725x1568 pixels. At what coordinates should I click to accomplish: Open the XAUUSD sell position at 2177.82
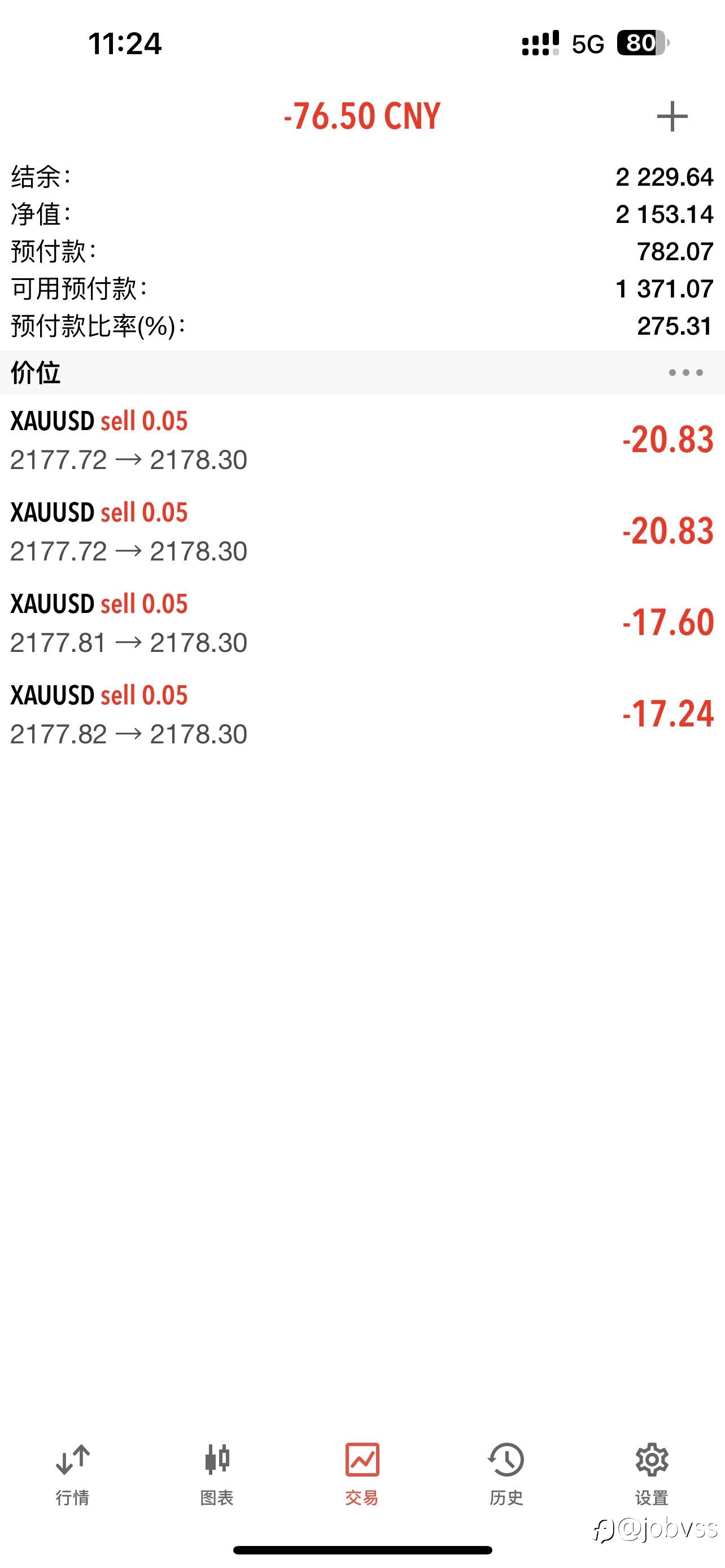(362, 714)
